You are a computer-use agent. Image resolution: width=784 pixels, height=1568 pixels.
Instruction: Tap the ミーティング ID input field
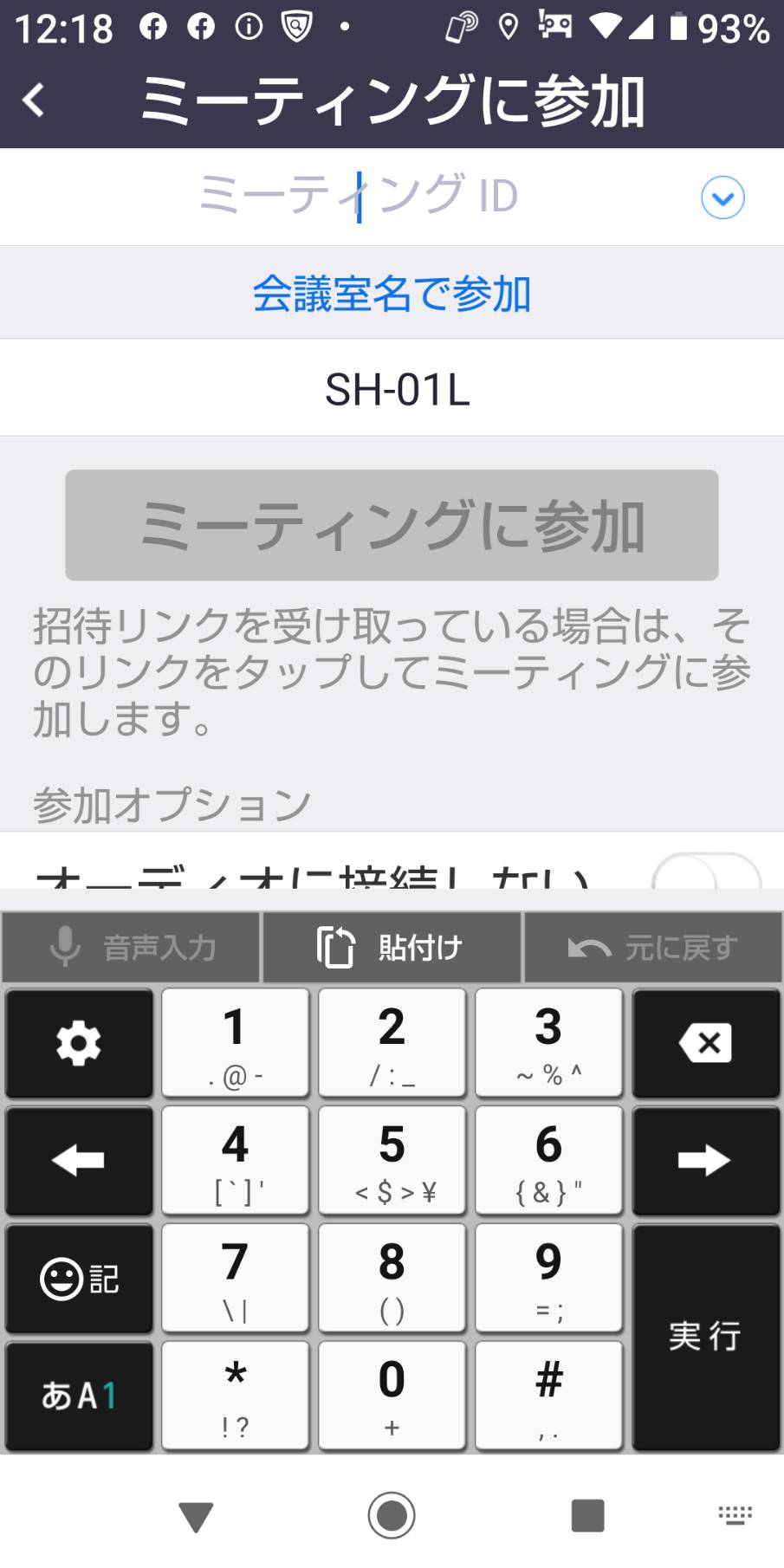point(359,197)
